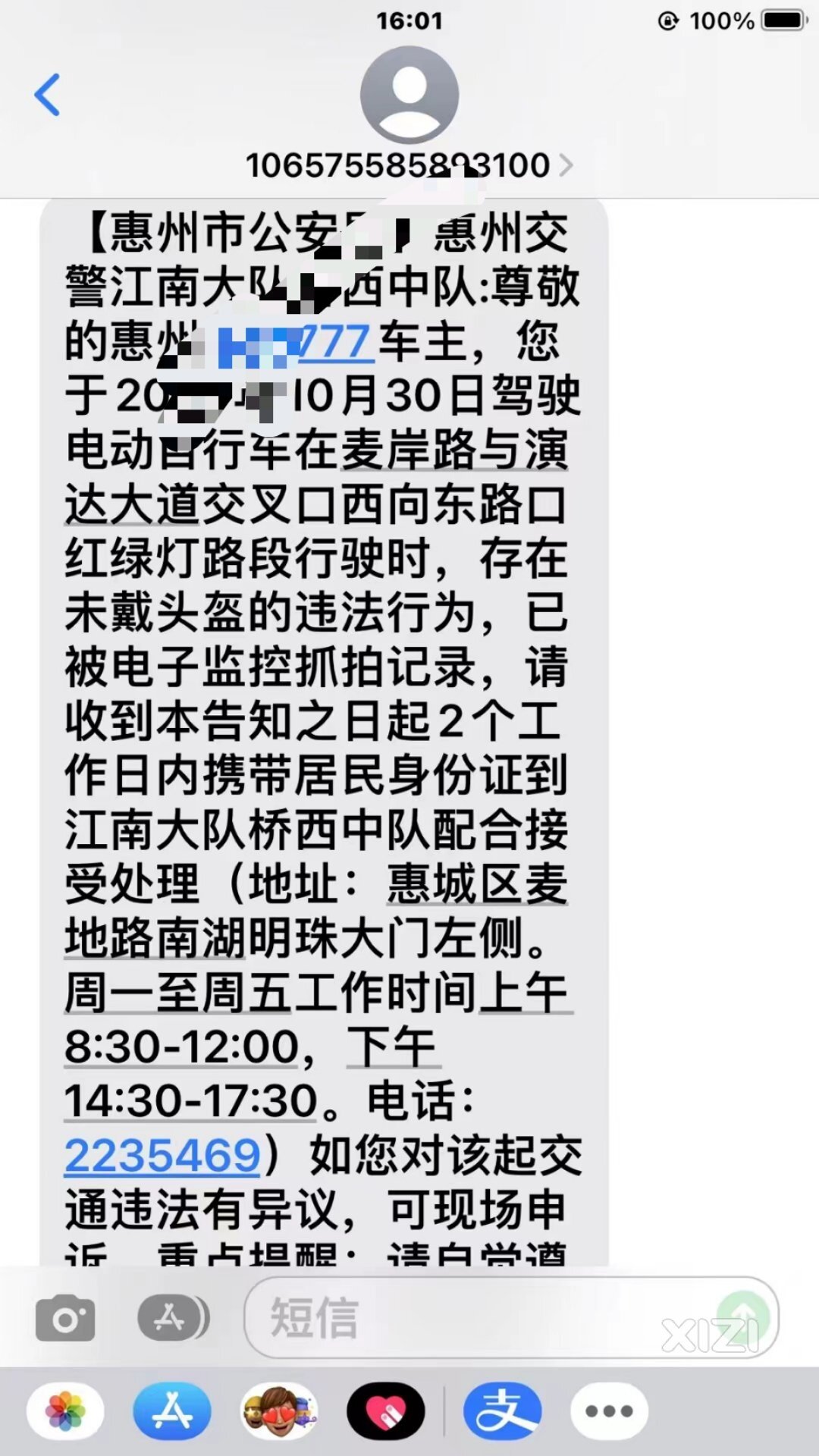Viewport: 819px width, 1456px height.
Task: Open the Alipay app in the app strip
Action: point(504,1411)
